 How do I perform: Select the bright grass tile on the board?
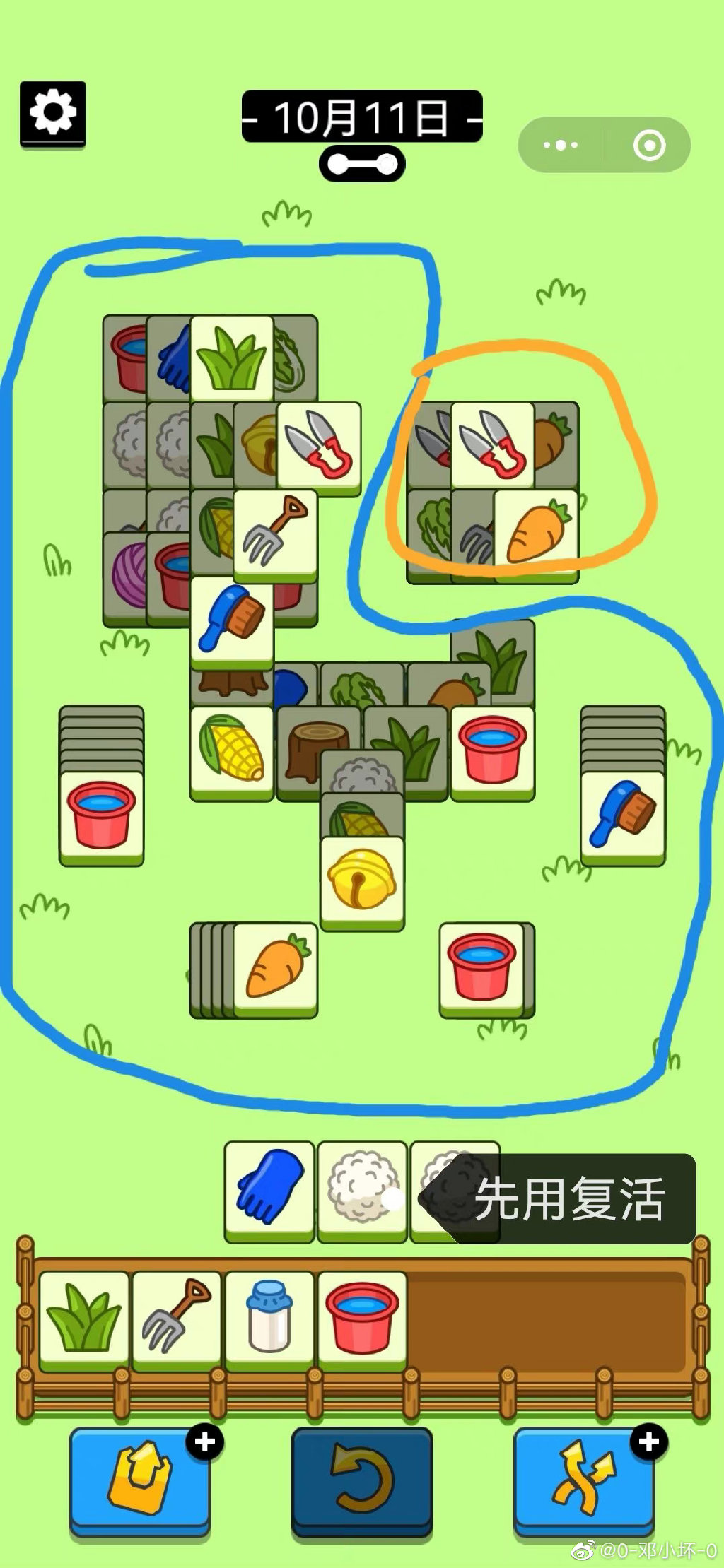tap(231, 355)
